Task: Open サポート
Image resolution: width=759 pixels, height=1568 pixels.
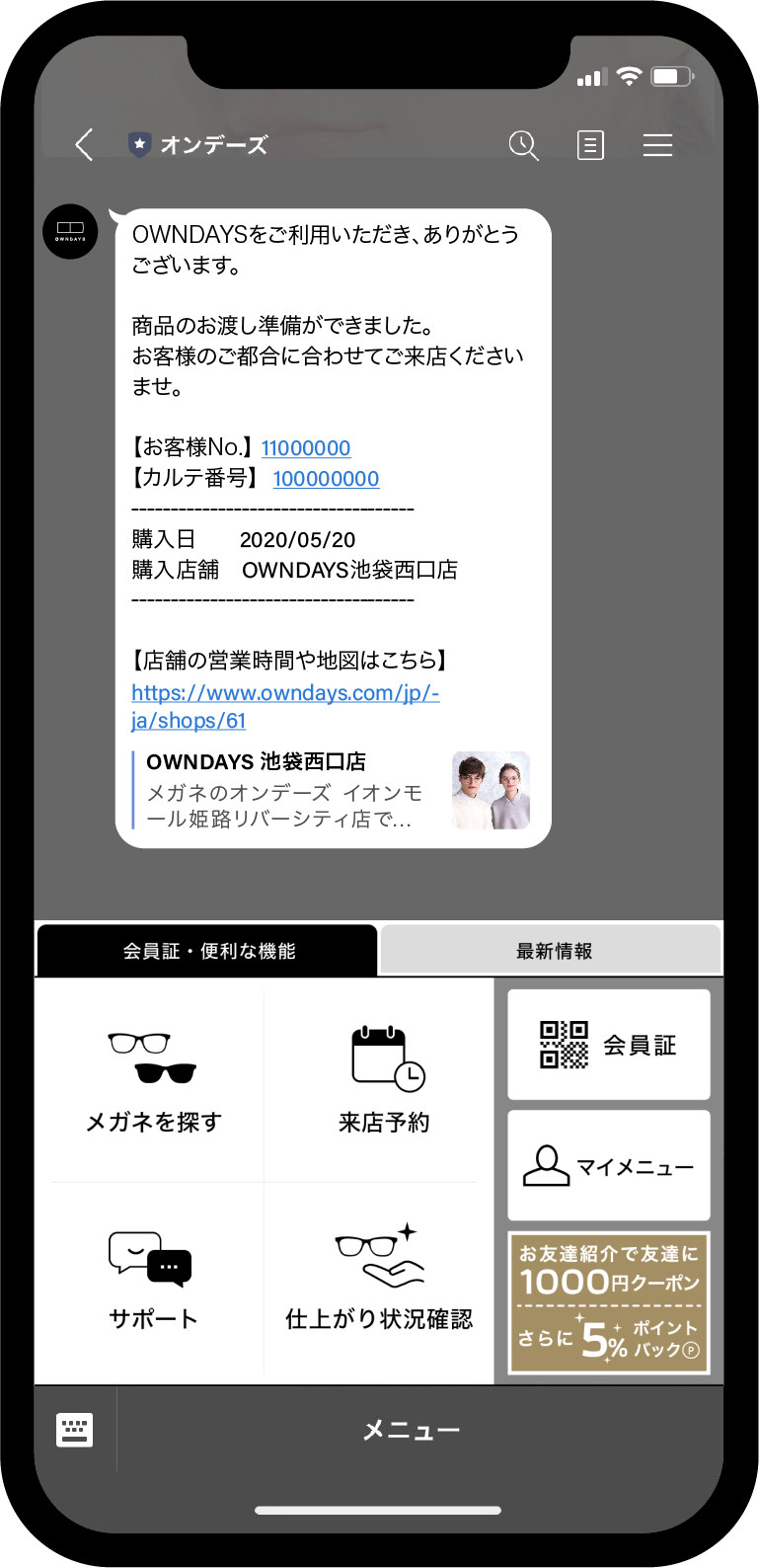Action: [153, 1279]
